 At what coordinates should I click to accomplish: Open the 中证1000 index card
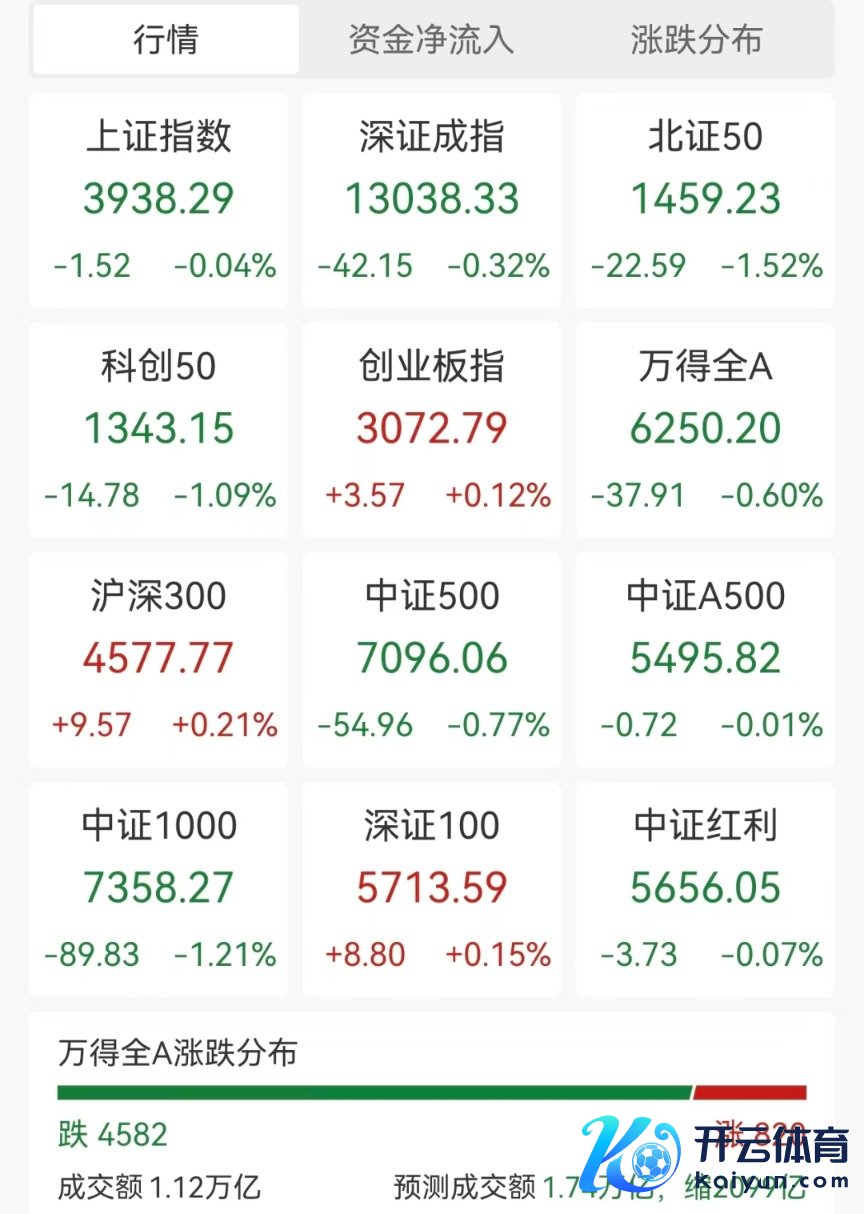pyautogui.click(x=159, y=890)
